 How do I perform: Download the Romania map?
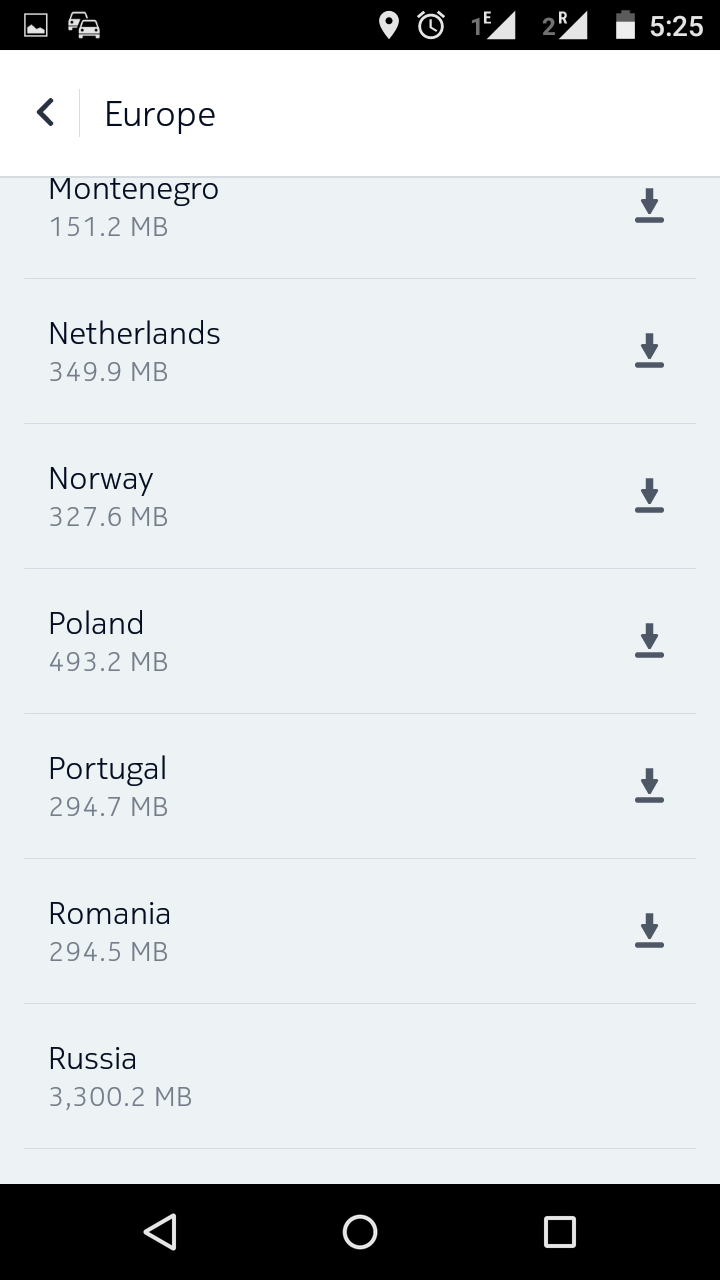(x=649, y=930)
